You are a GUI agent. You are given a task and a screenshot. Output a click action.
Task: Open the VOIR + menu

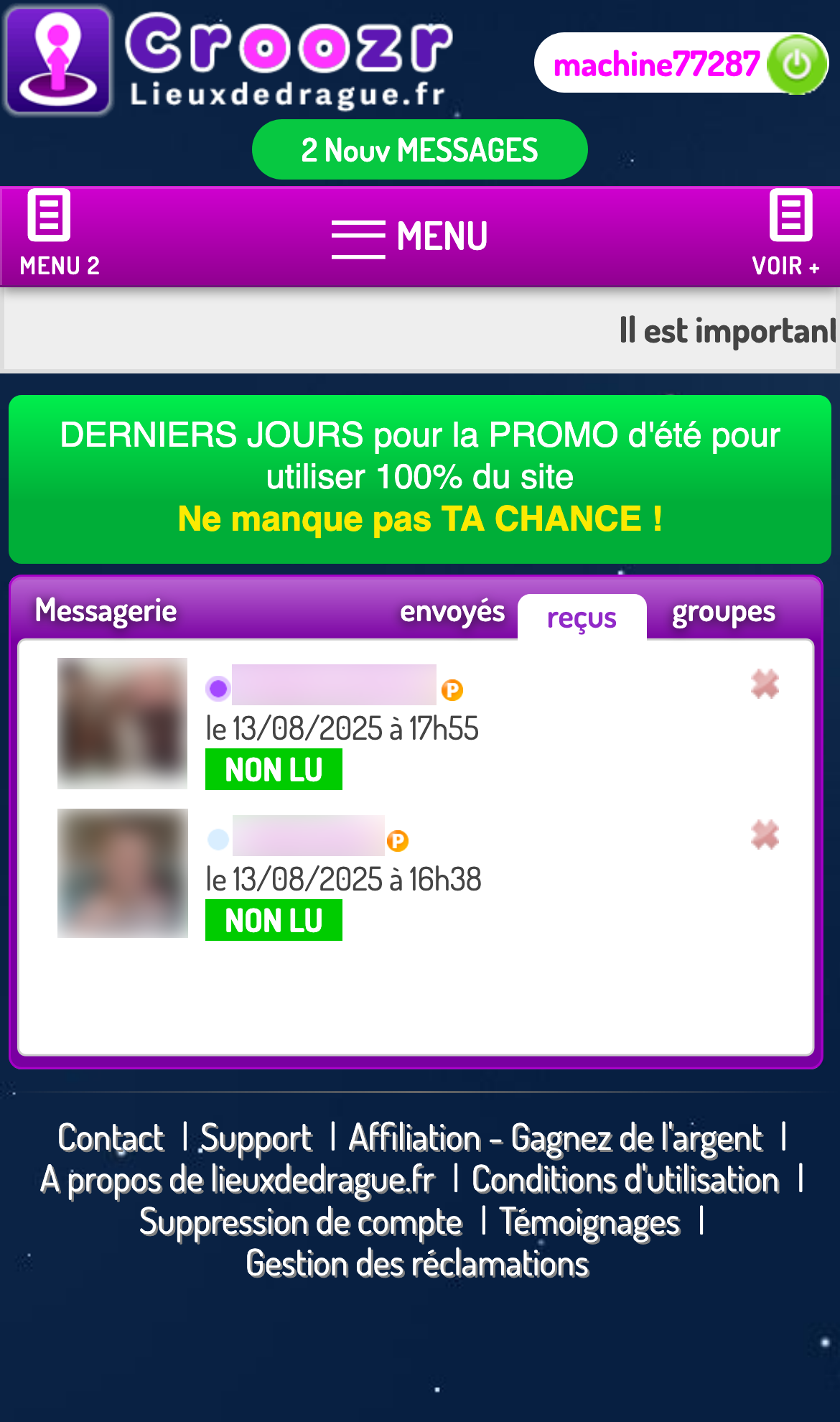coord(786,234)
